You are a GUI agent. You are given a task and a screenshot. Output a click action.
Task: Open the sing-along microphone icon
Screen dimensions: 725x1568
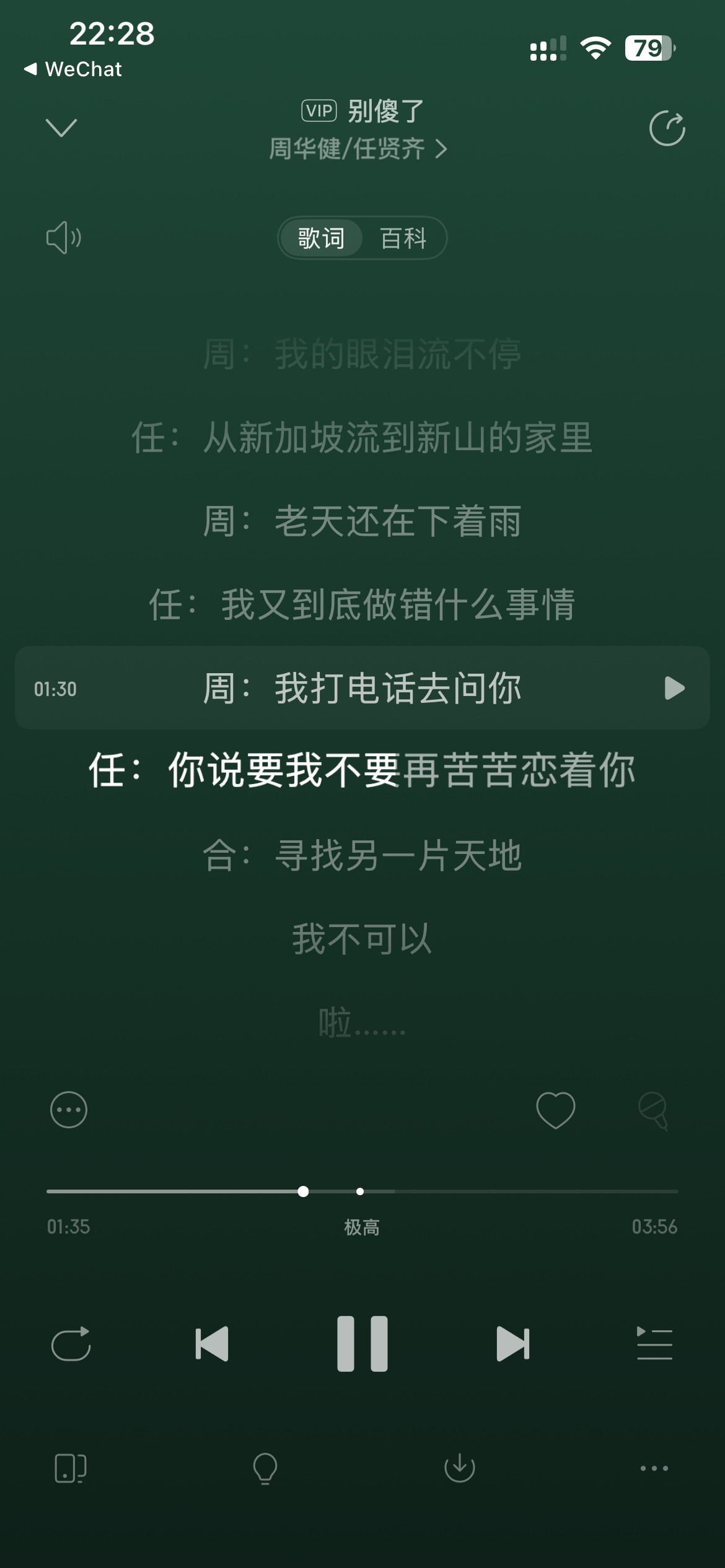653,1111
